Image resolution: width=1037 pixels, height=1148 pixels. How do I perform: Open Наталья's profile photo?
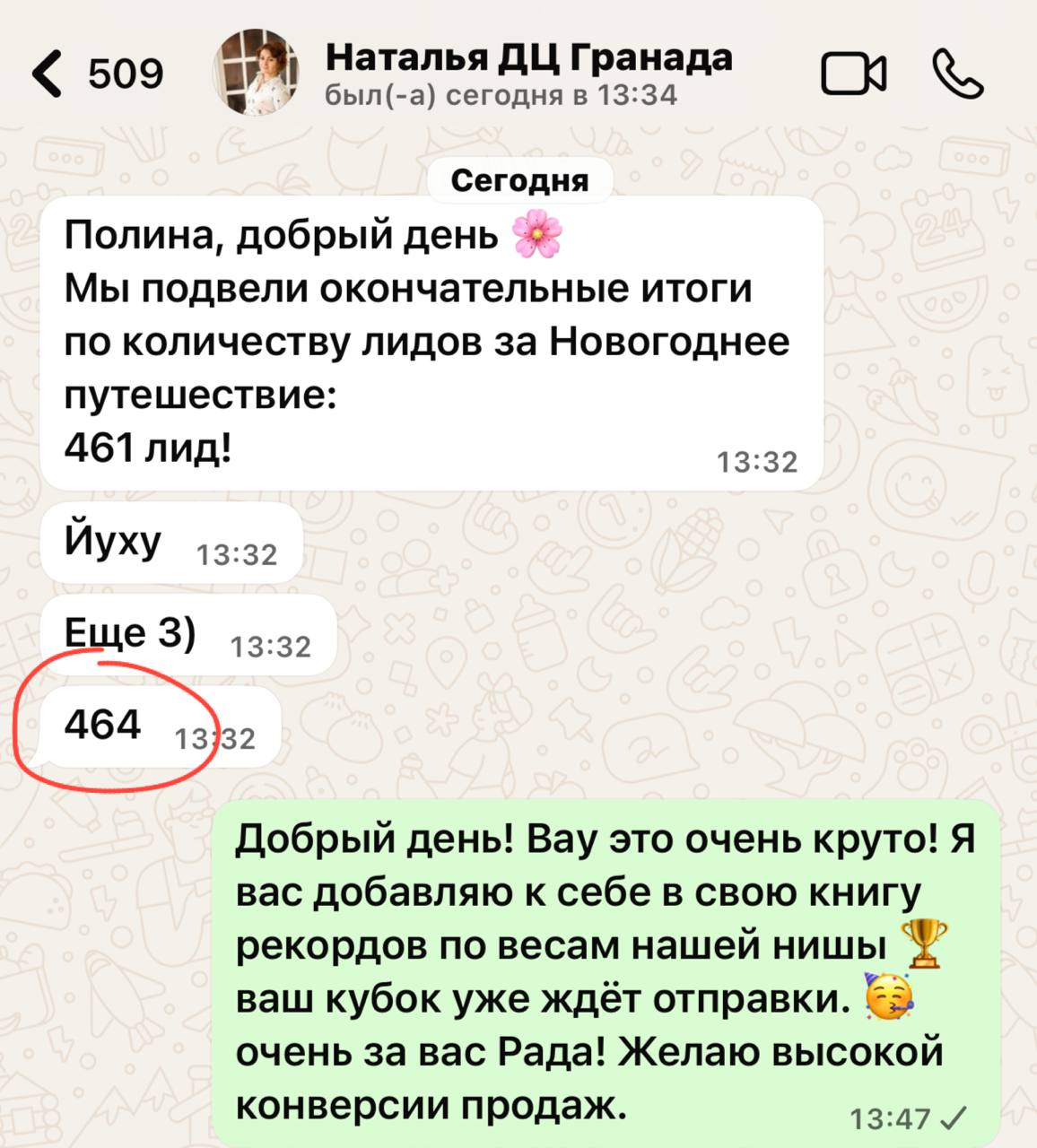point(256,72)
